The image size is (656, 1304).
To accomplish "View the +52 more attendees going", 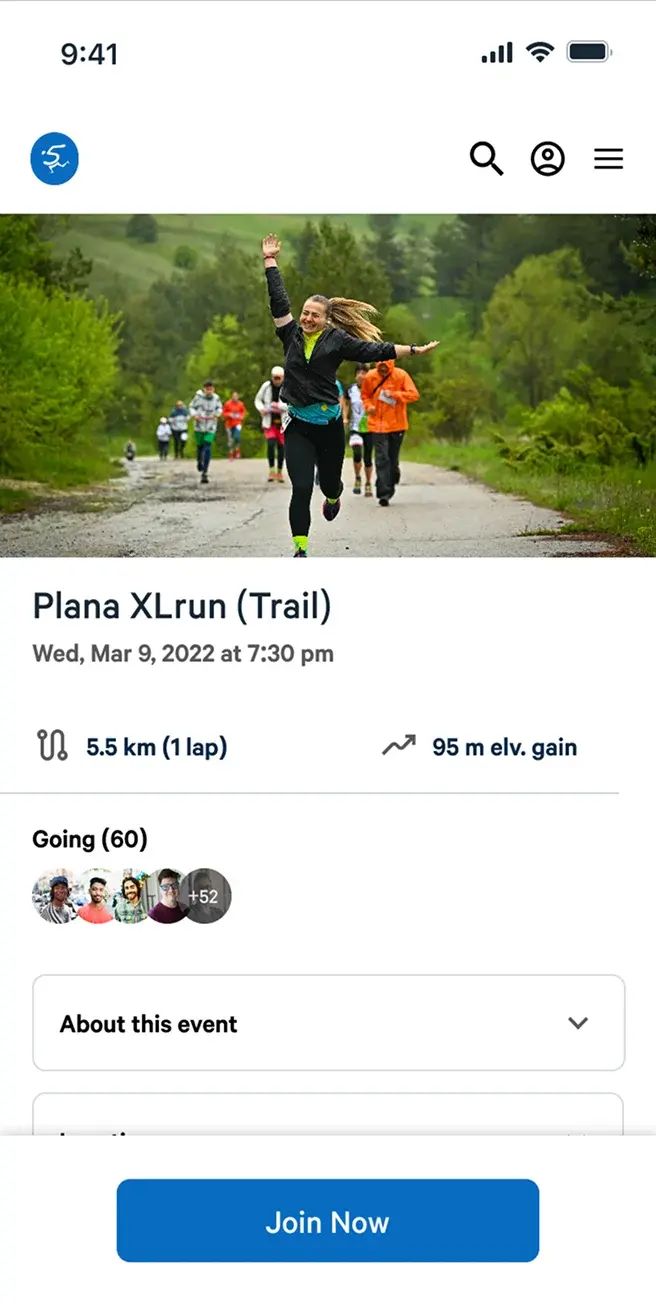I will click(207, 896).
